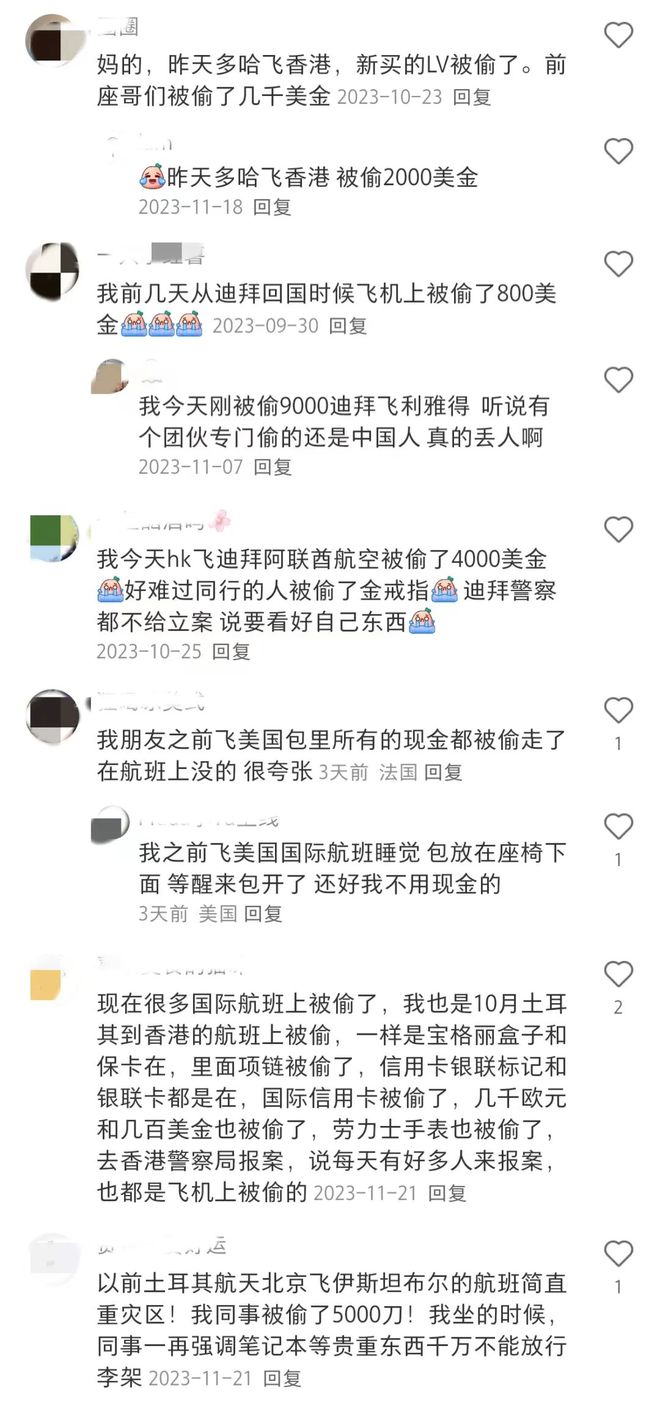
Task: Like the reply about the bag under the seat
Action: coord(619,826)
